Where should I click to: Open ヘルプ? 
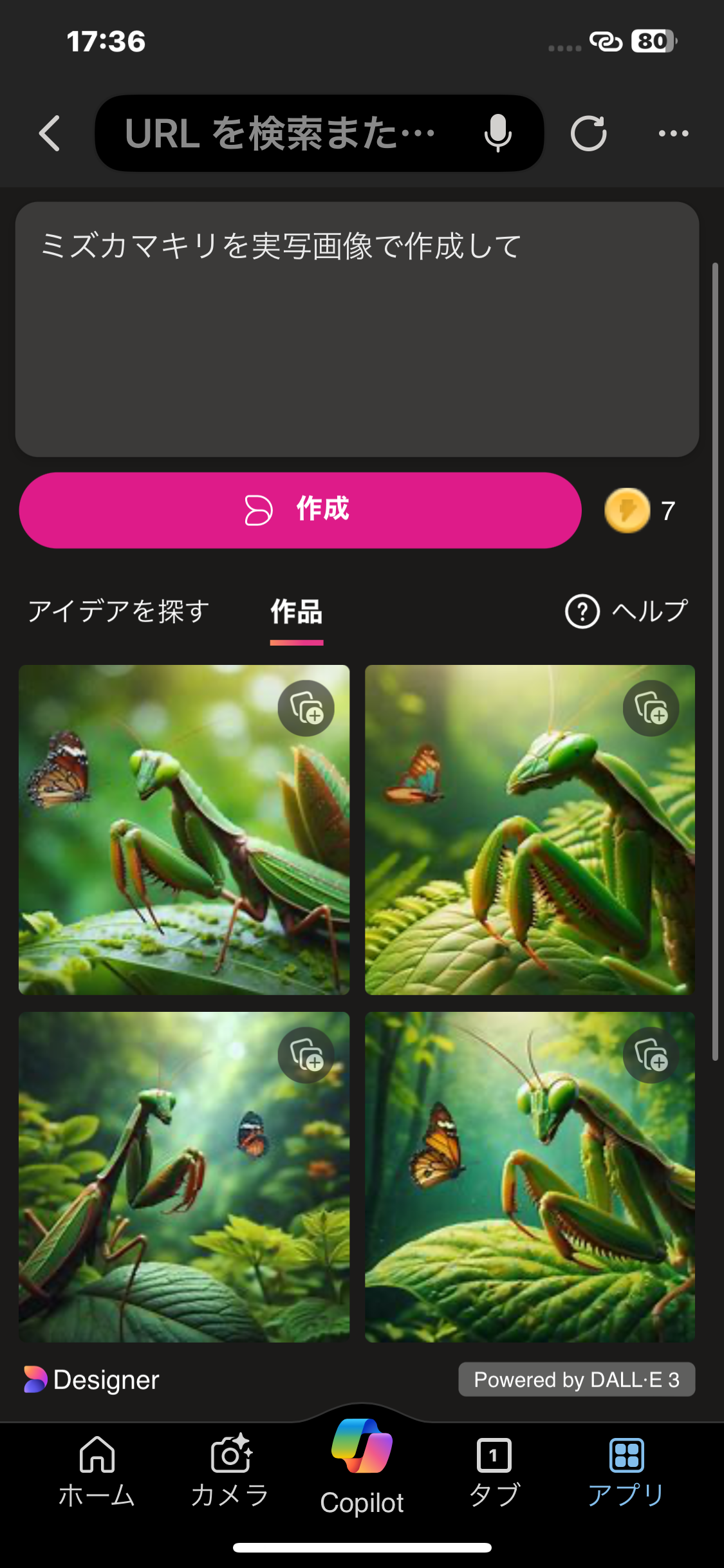[x=626, y=611]
